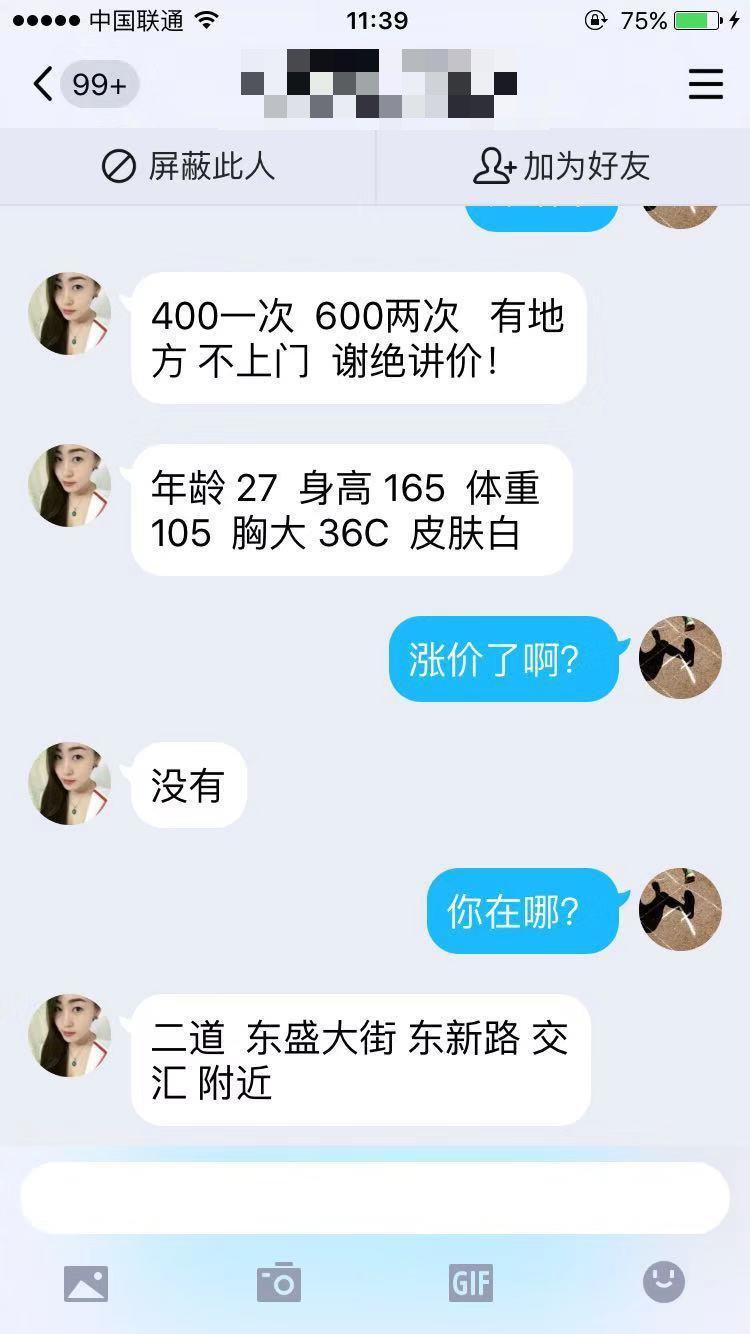Image resolution: width=750 pixels, height=1334 pixels.
Task: Tap 加为好友 to add as friend
Action: (562, 166)
